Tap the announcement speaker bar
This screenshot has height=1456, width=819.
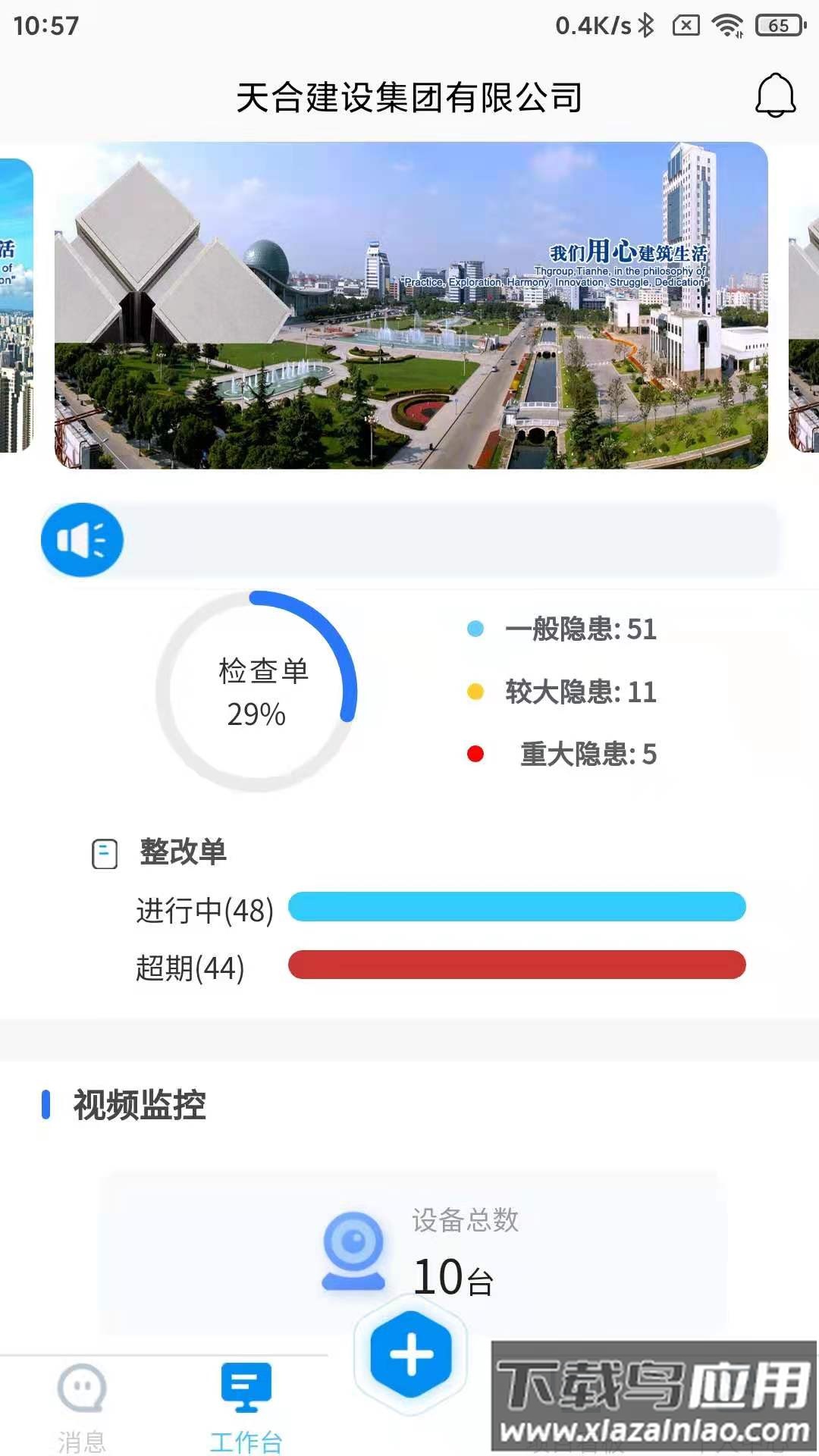[x=409, y=540]
